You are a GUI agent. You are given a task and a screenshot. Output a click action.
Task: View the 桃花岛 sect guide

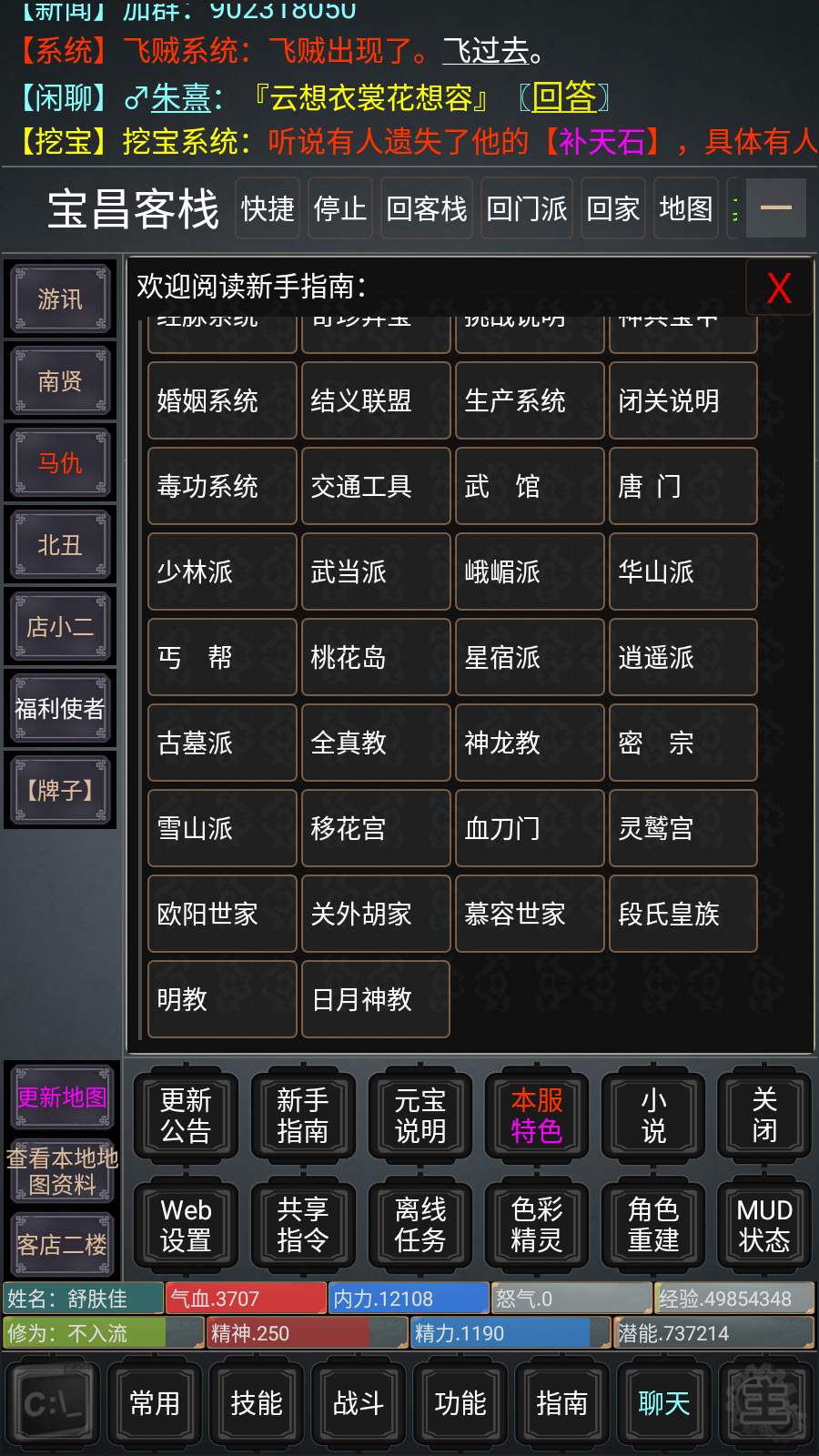(x=375, y=657)
